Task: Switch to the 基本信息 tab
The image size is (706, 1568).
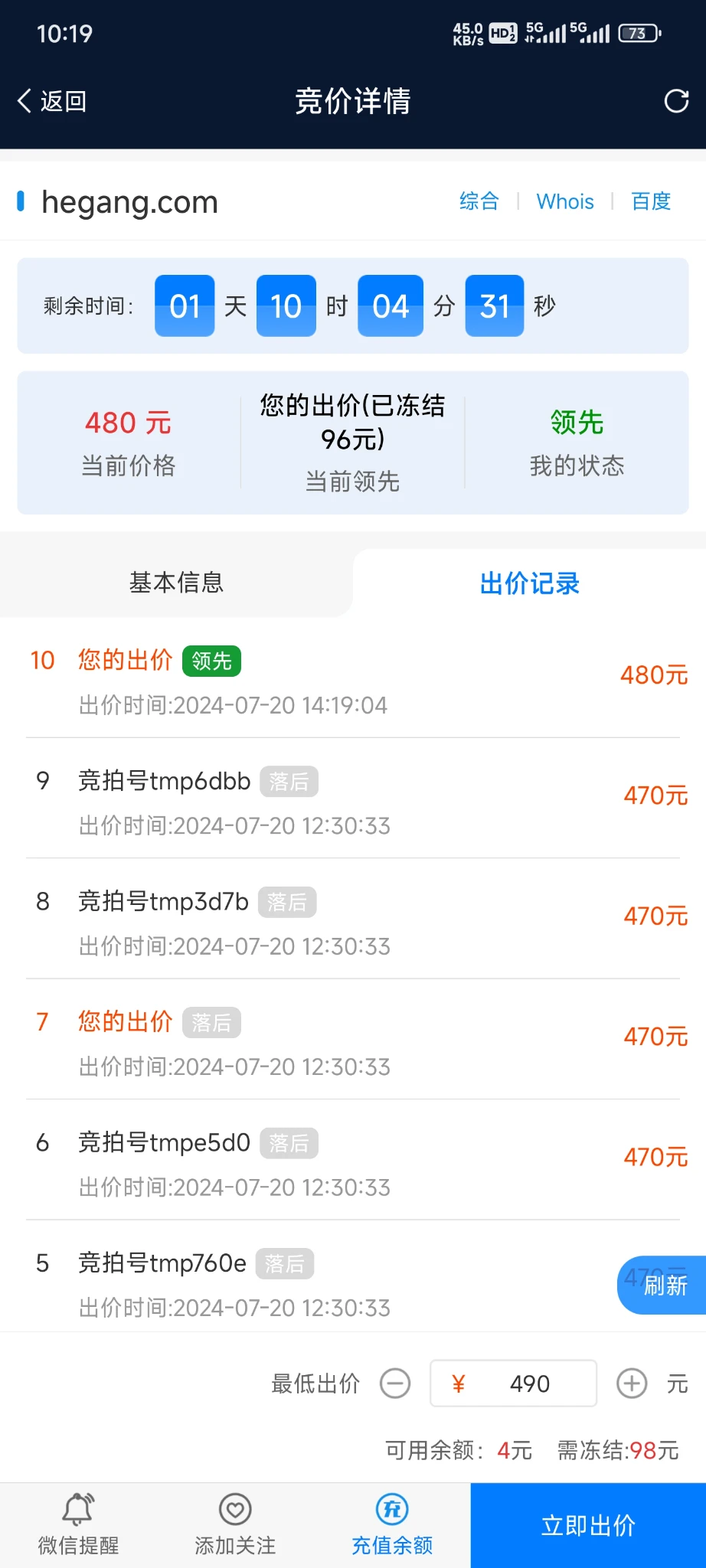Action: (176, 583)
